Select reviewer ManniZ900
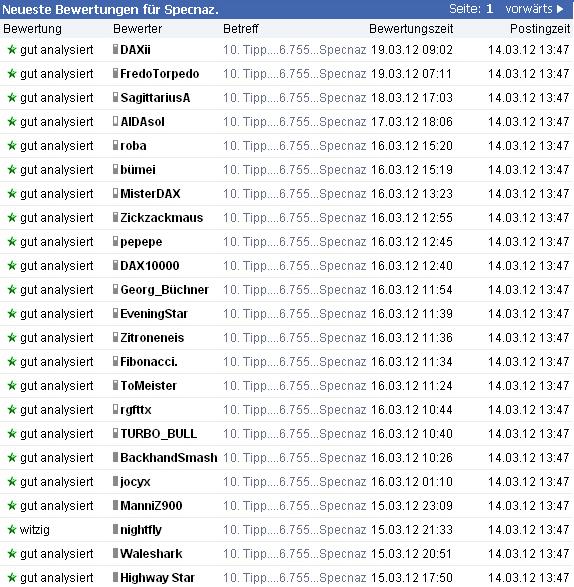Screen dimensions: 574x587 coord(151,505)
